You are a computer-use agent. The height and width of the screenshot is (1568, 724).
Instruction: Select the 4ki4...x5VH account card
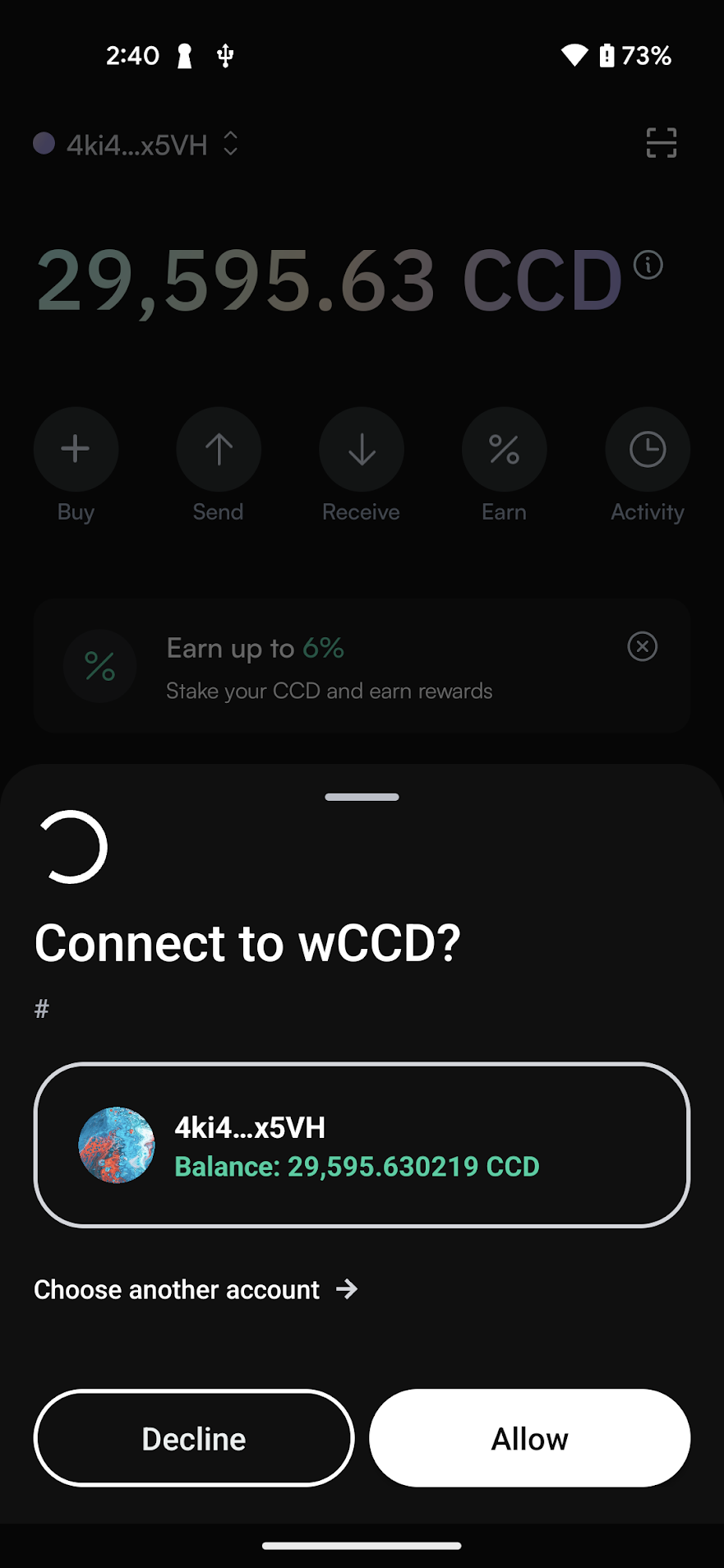point(362,1145)
